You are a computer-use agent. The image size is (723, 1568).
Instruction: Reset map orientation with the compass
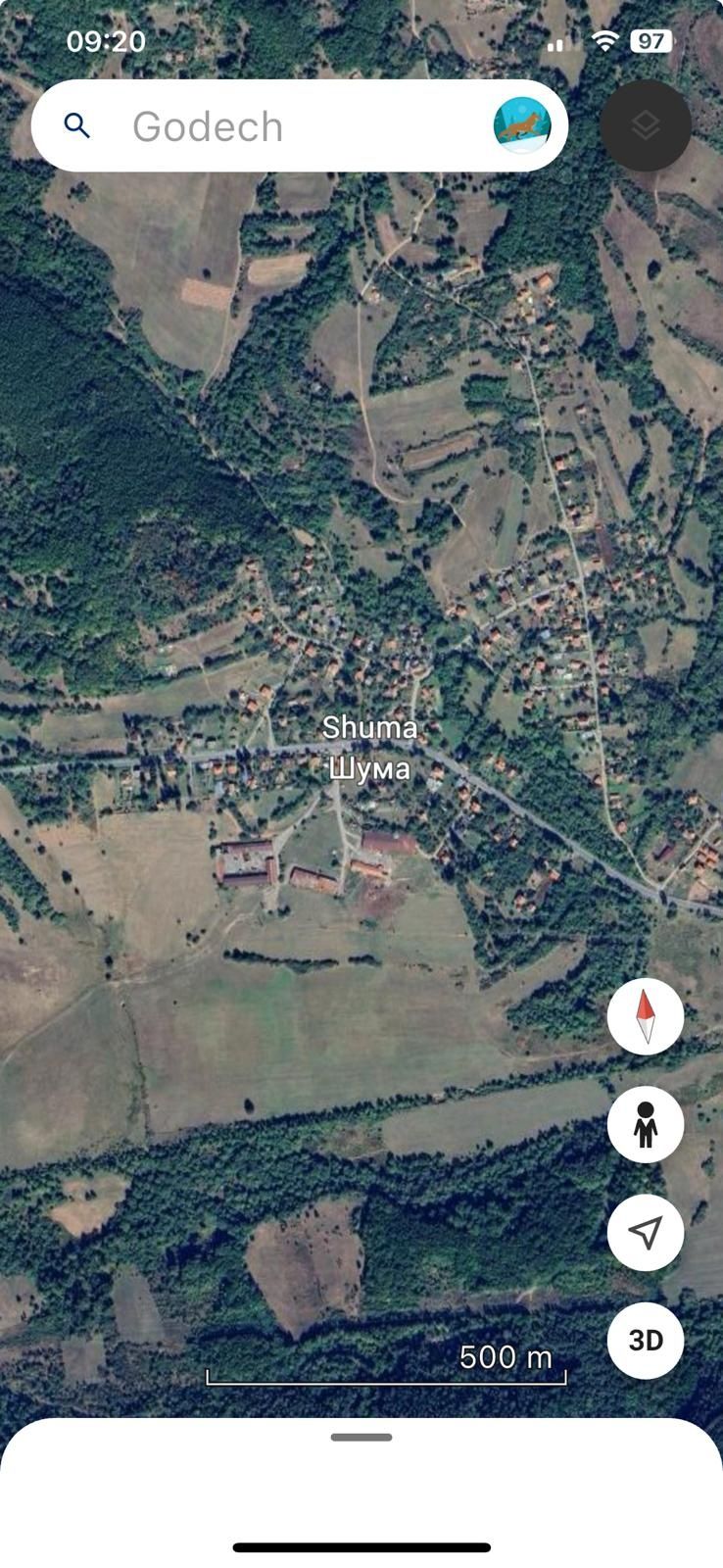click(x=645, y=1016)
